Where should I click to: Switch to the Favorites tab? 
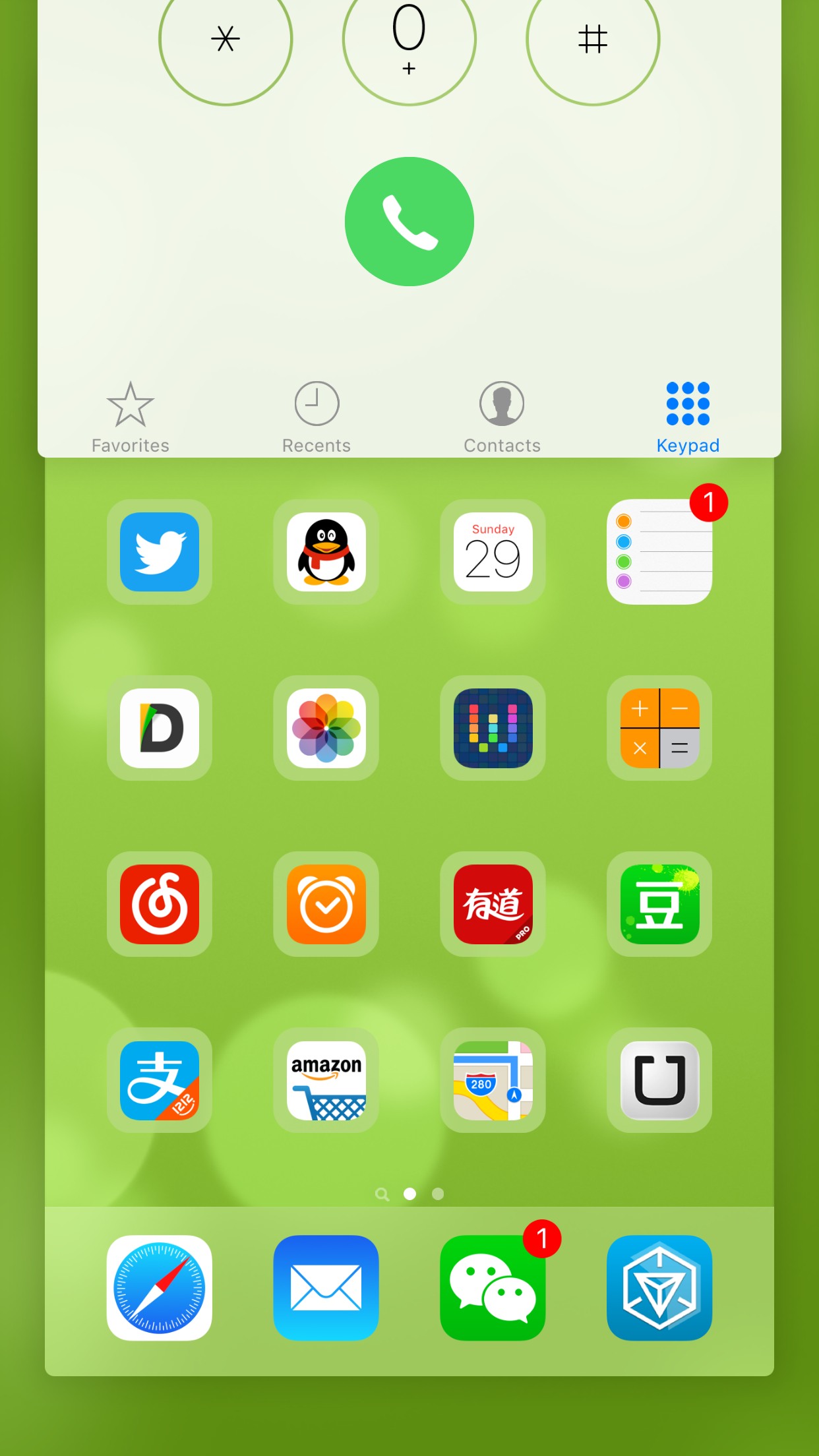click(131, 417)
